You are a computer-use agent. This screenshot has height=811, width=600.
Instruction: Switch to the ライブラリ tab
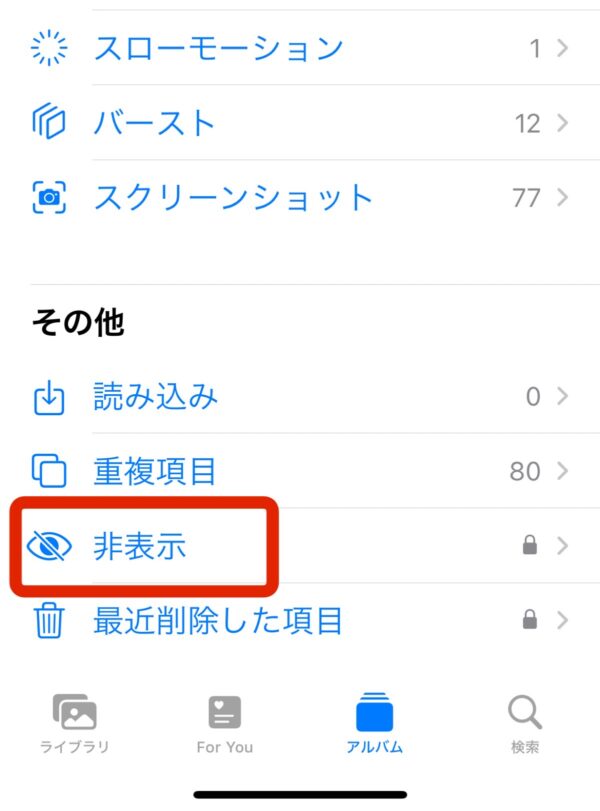[x=75, y=724]
